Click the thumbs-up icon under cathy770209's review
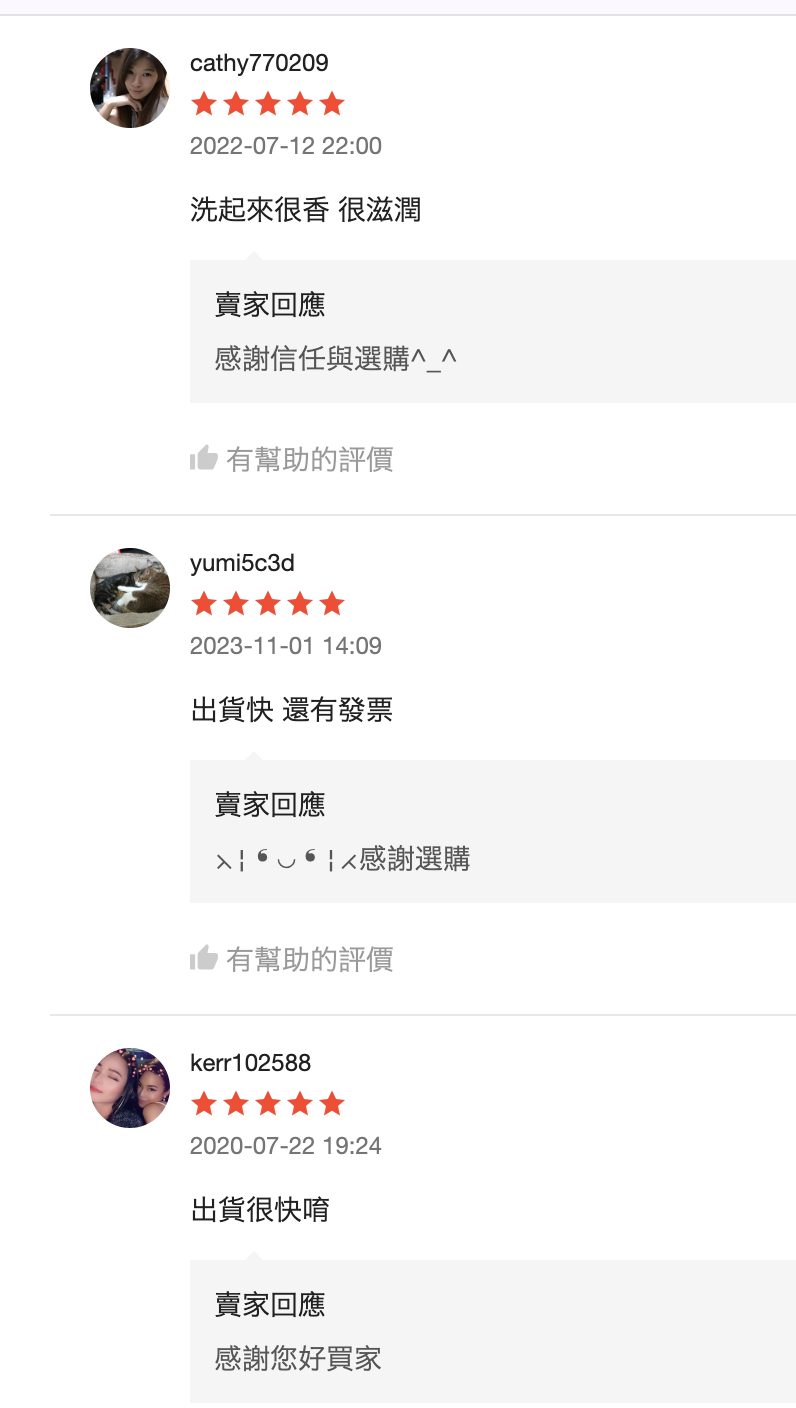 tap(204, 458)
